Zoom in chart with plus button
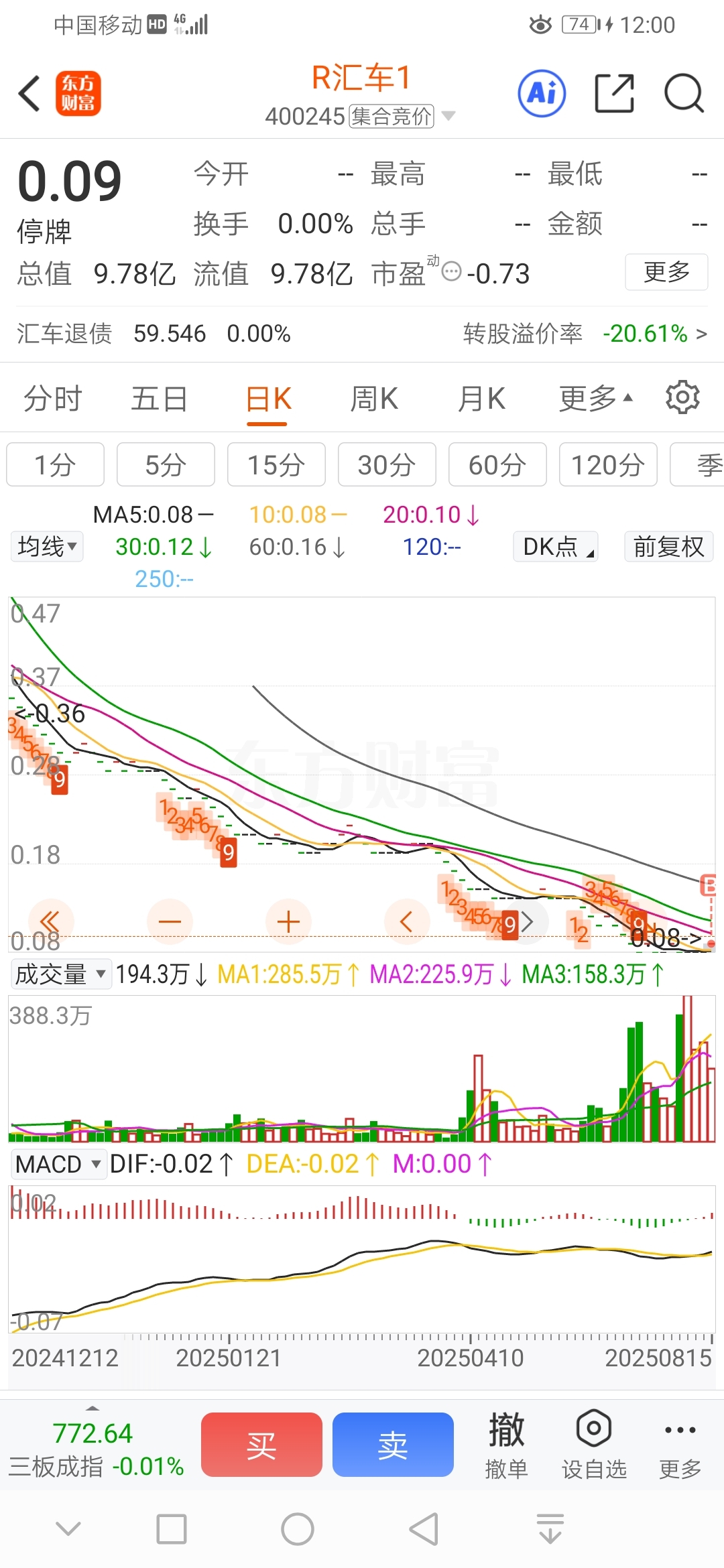The image size is (724, 1568). tap(288, 922)
